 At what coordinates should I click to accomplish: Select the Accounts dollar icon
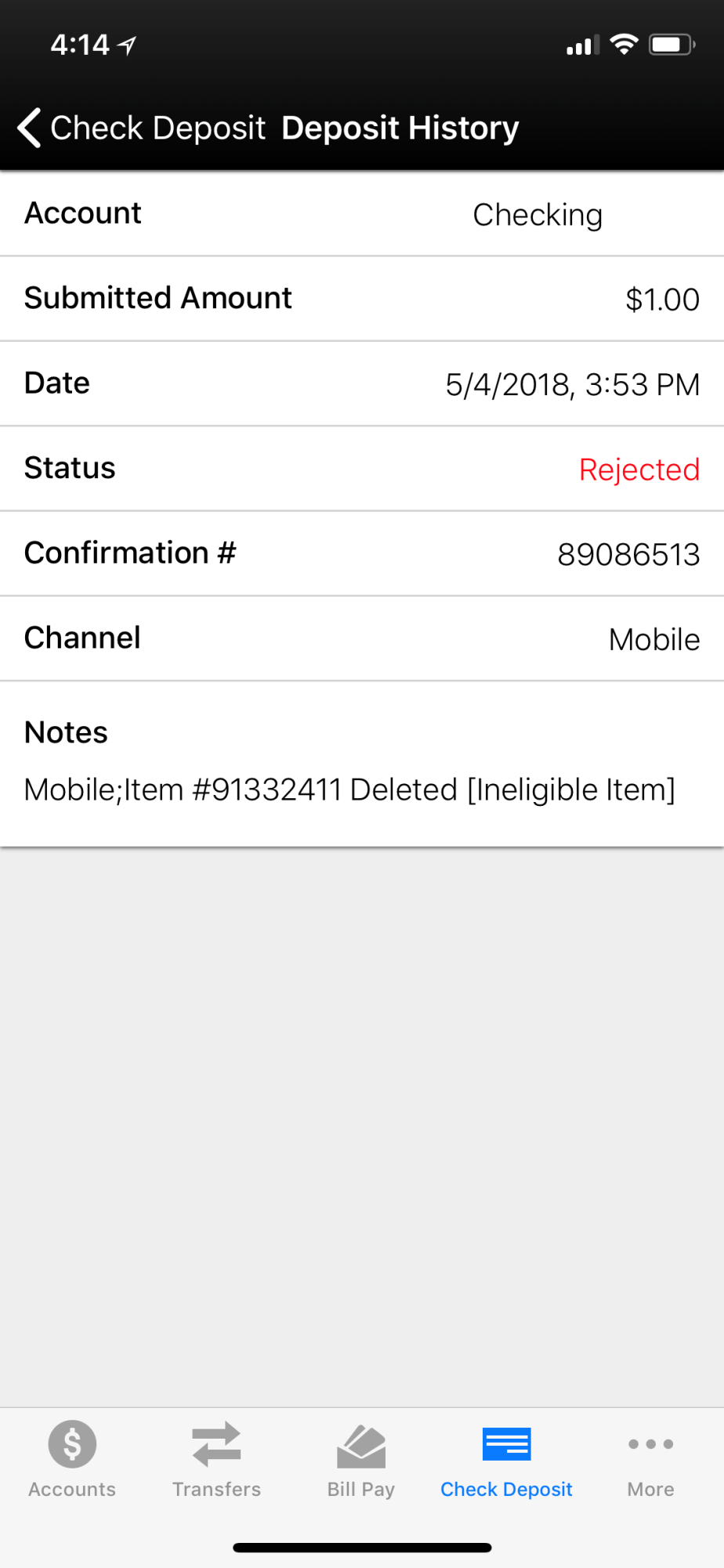[x=71, y=1443]
